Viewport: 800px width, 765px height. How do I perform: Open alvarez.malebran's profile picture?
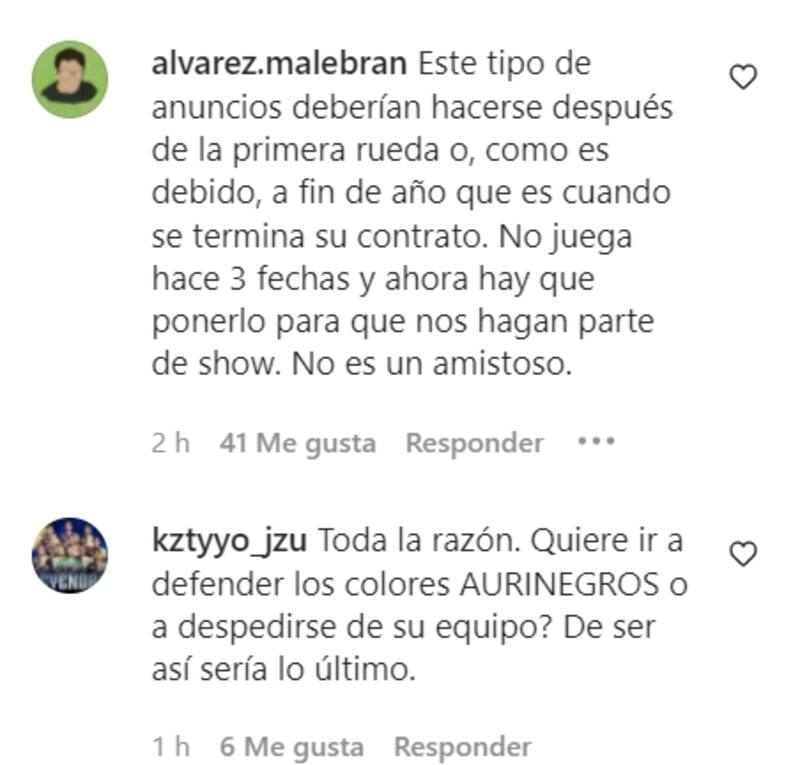pos(70,79)
